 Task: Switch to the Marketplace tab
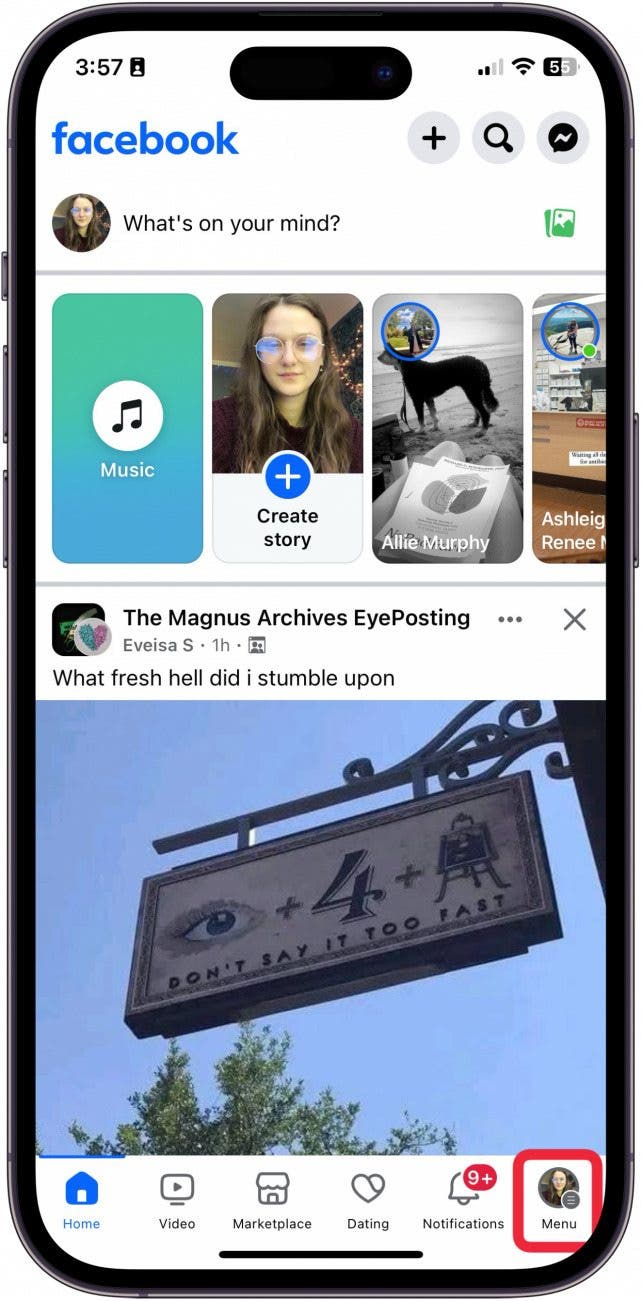point(272,1200)
